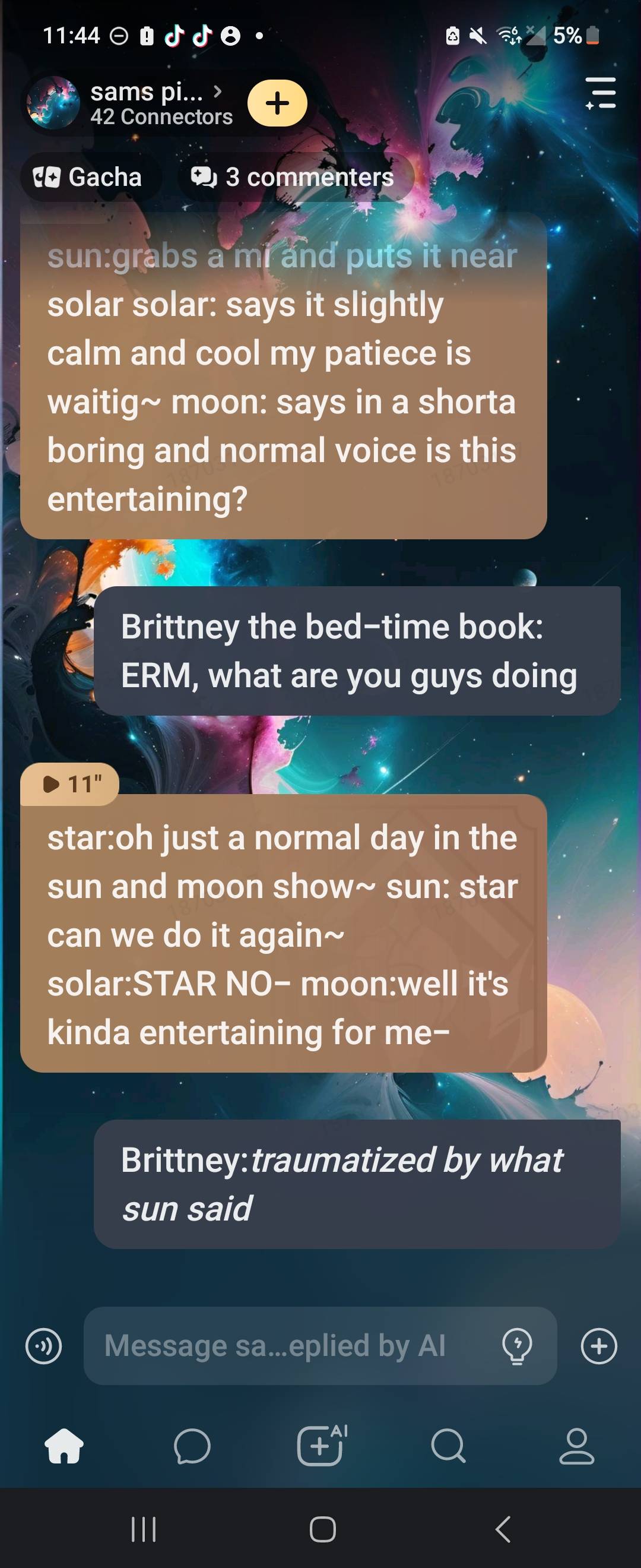This screenshot has height=1568, width=641.
Task: Play the 11-second voice message
Action: (x=70, y=784)
